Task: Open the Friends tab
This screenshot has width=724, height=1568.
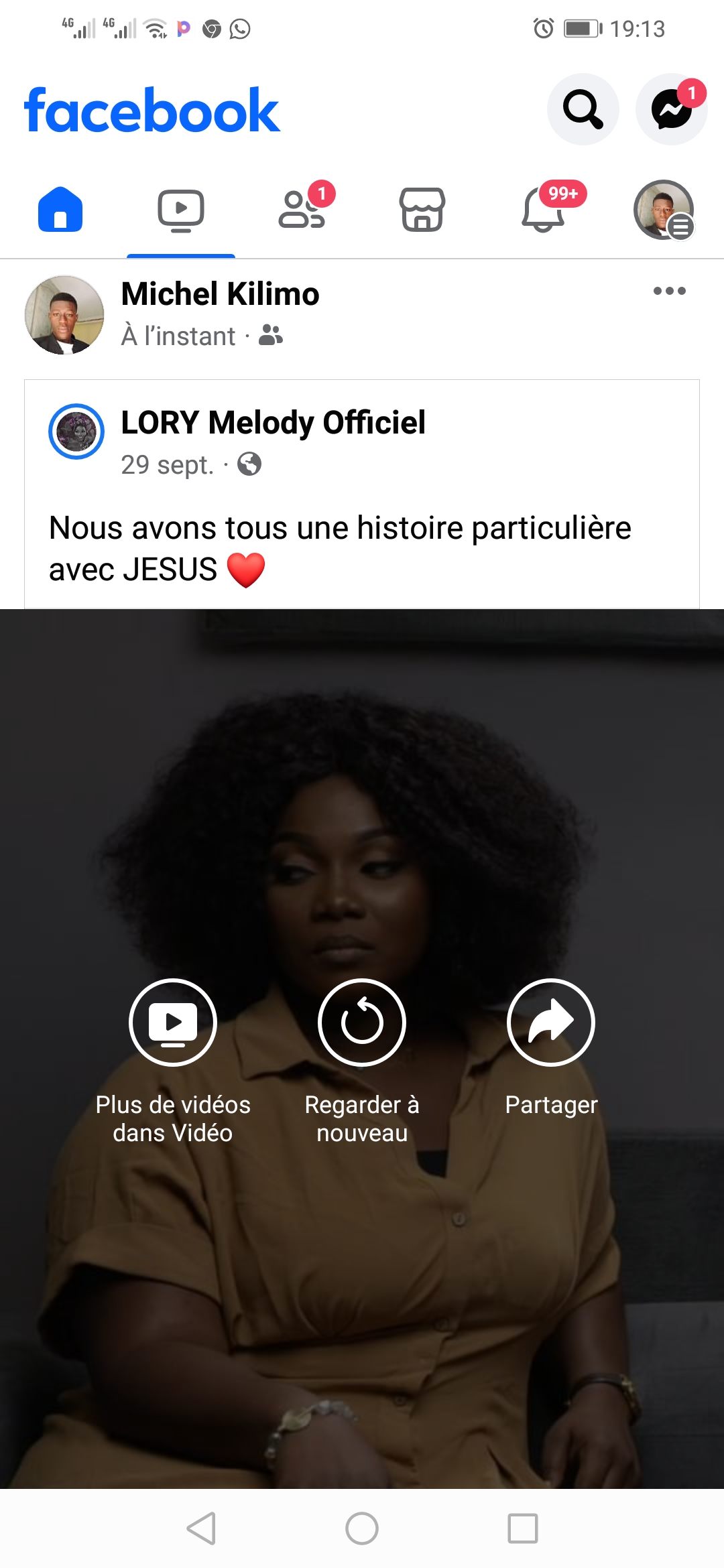Action: (302, 210)
